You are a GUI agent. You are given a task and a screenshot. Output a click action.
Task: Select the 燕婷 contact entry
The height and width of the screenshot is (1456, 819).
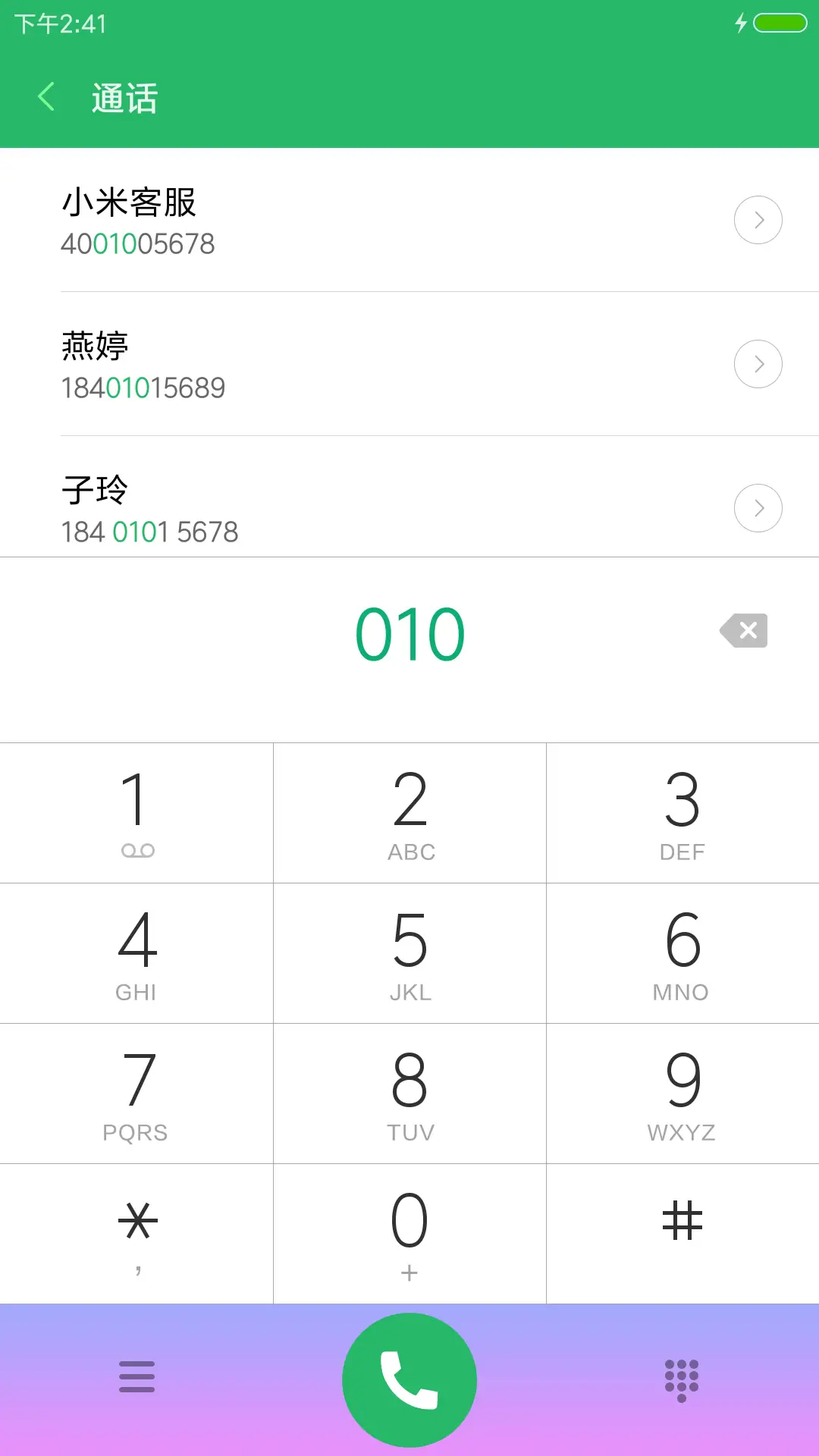(303, 364)
